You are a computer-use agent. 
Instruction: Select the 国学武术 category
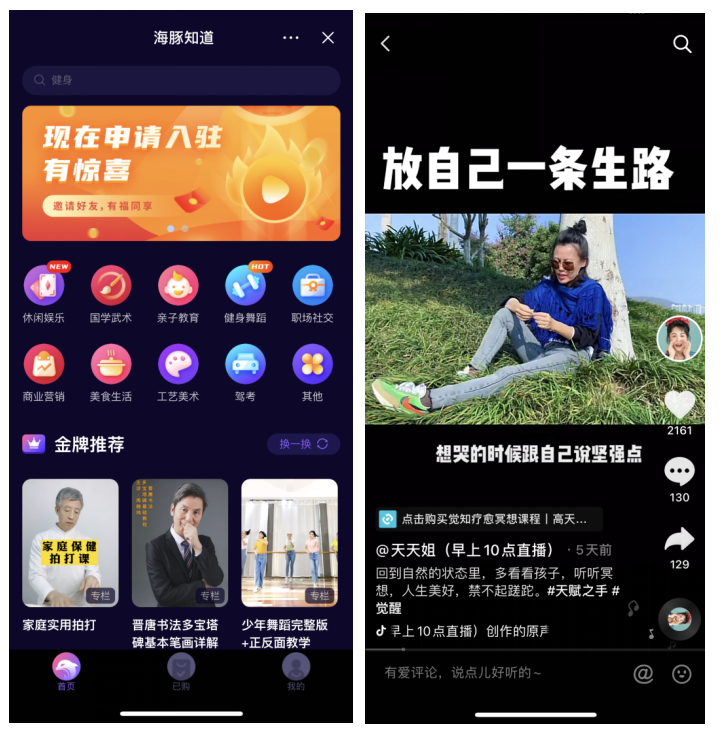click(111, 286)
